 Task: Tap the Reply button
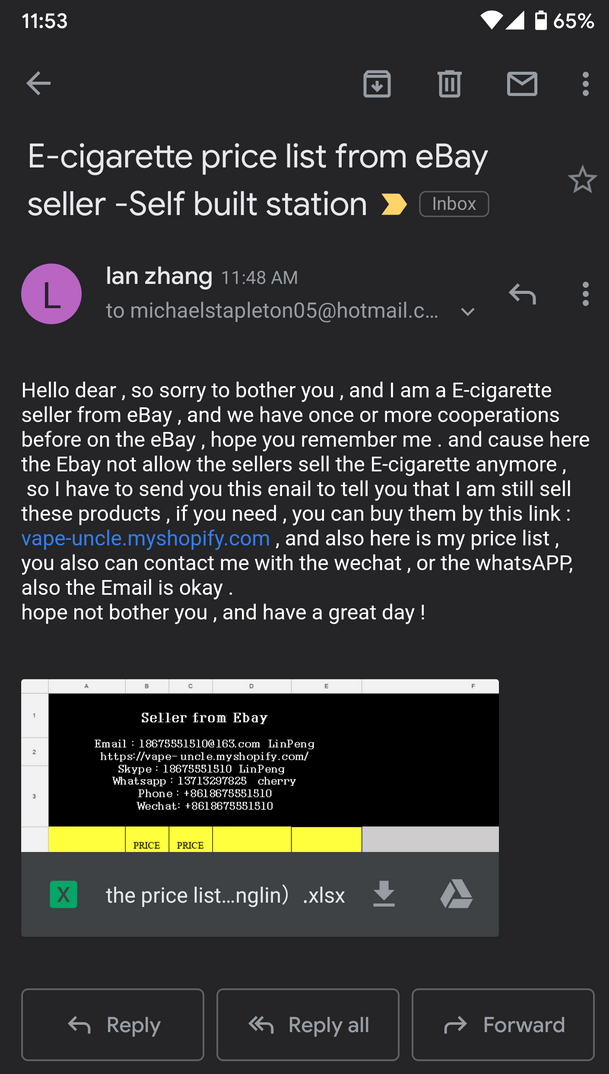coord(113,1024)
